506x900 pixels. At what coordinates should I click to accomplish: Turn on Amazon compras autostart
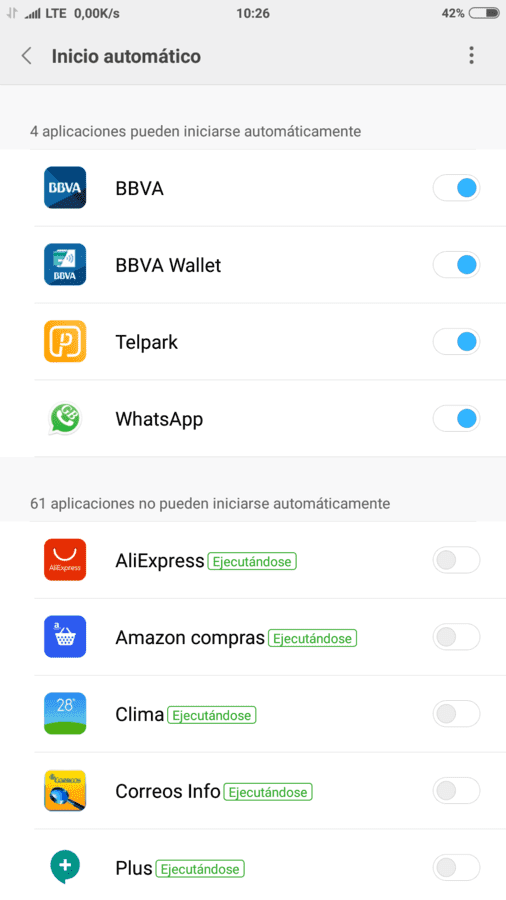click(457, 637)
